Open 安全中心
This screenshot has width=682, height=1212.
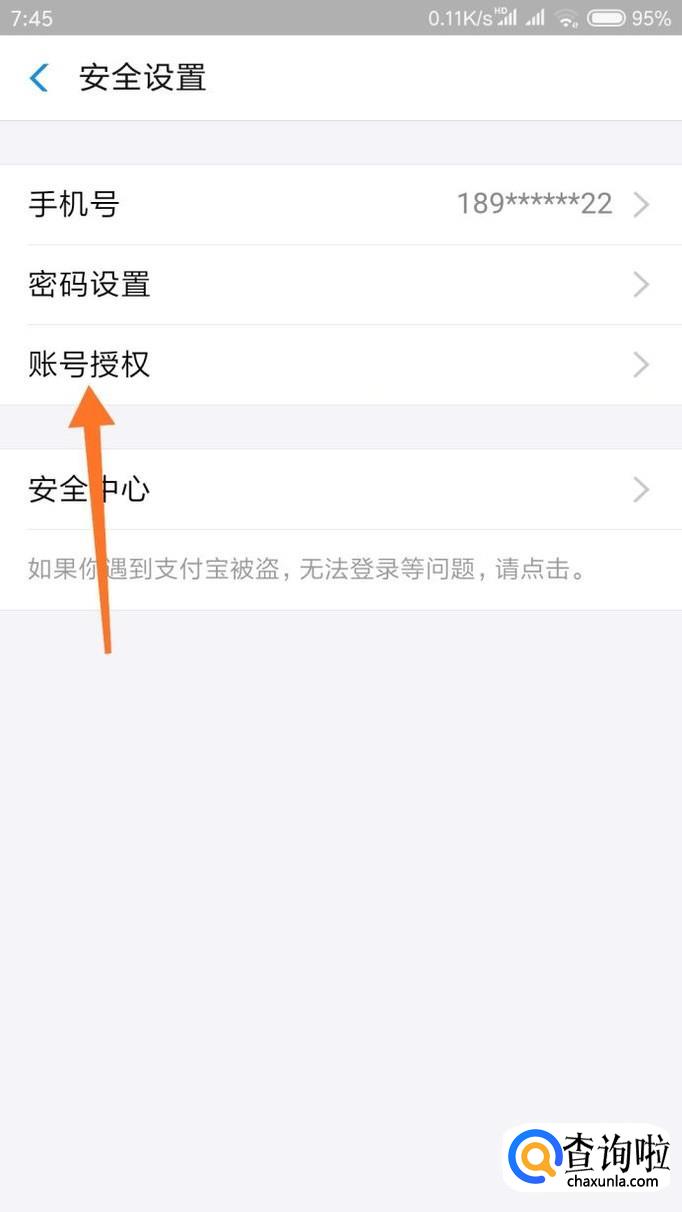pyautogui.click(x=340, y=490)
